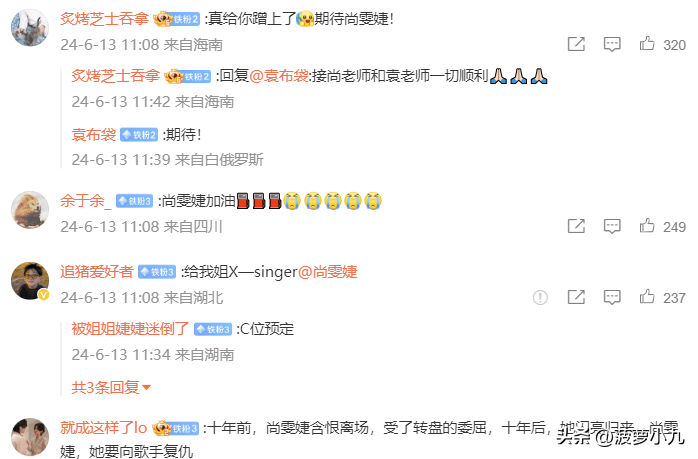Reply to 余于余_'s comment
The width and height of the screenshot is (698, 459).
pyautogui.click(x=613, y=227)
